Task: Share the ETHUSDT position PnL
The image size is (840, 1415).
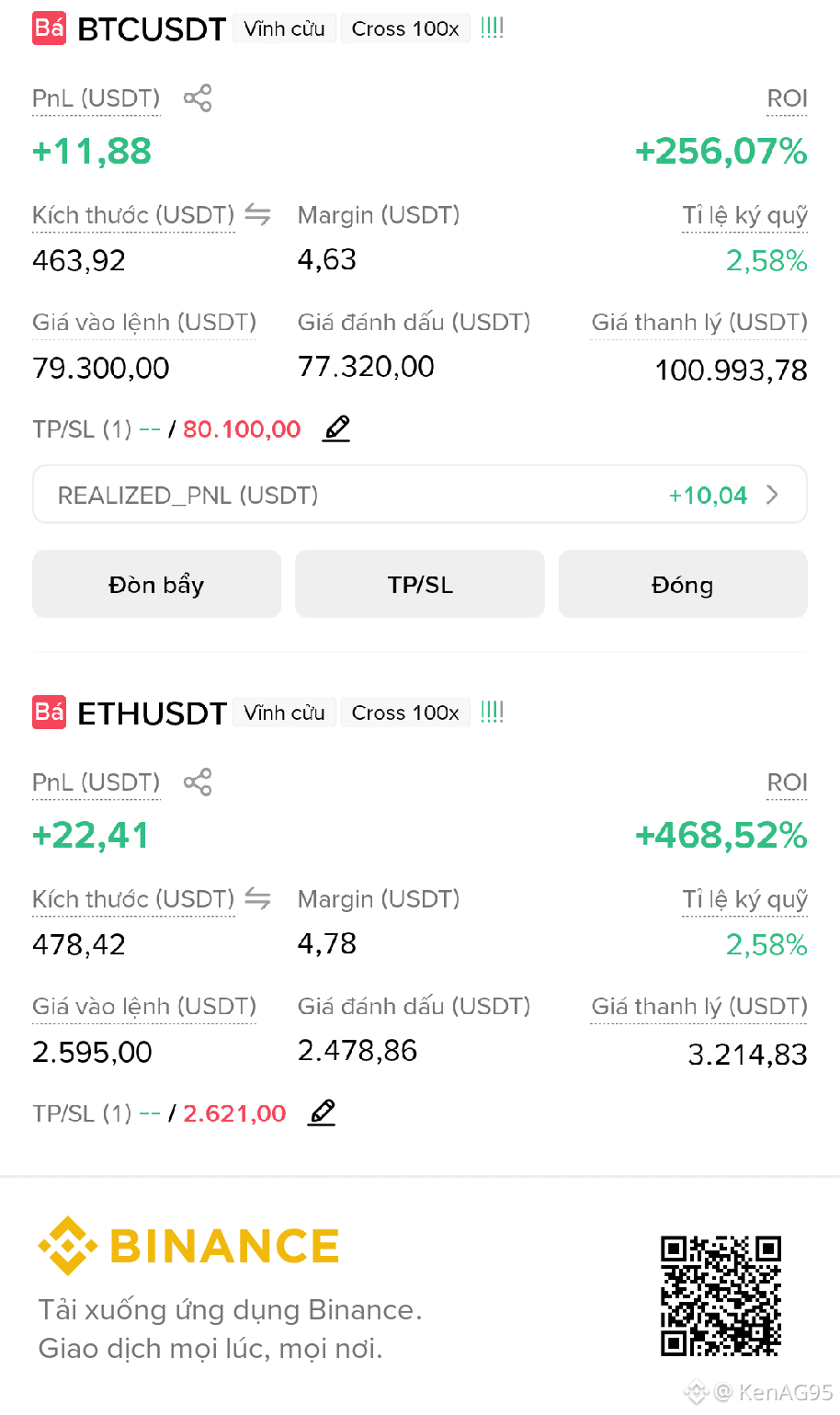Action: [198, 782]
